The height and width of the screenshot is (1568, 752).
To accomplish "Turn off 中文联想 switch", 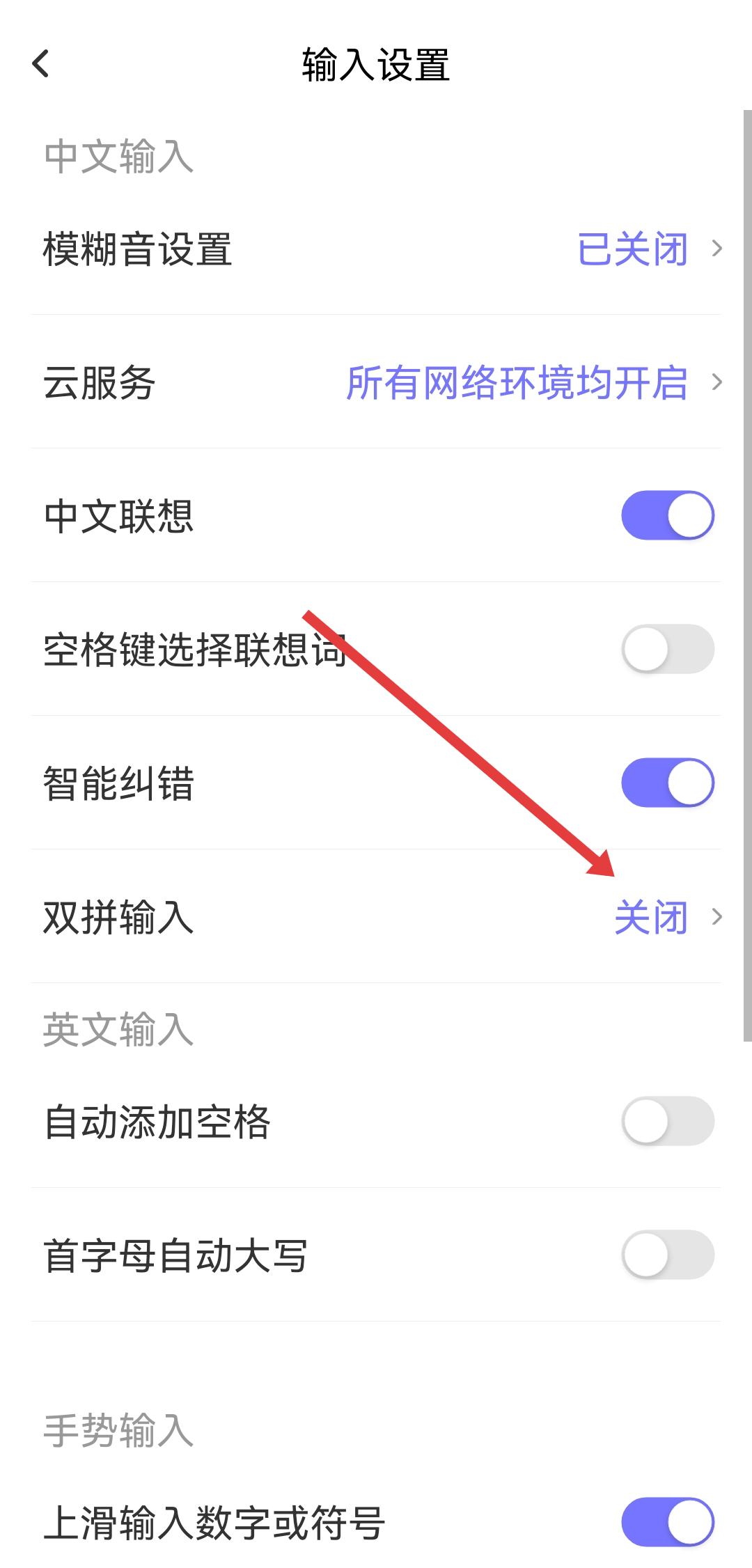I will pos(667,516).
